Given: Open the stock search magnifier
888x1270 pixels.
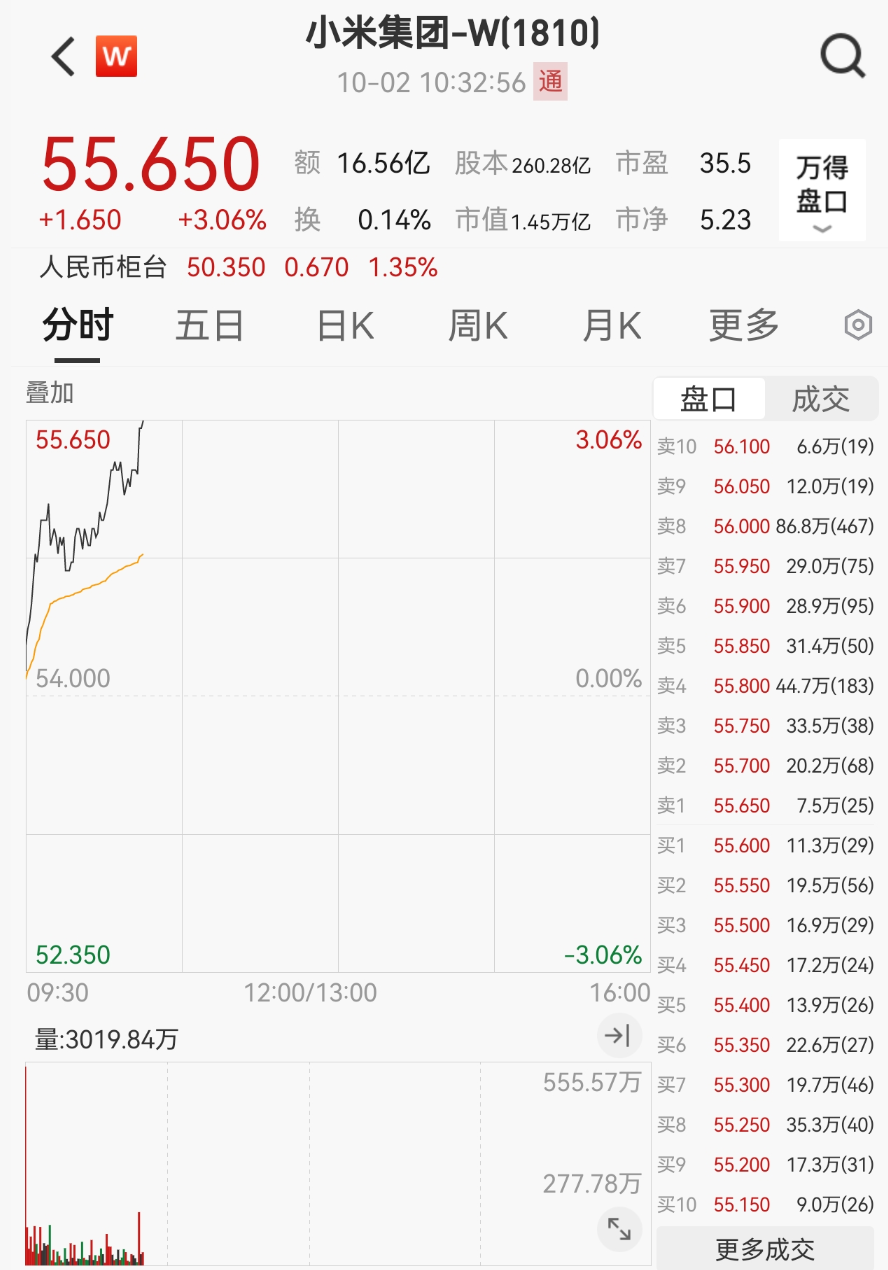Looking at the screenshot, I should 842,57.
